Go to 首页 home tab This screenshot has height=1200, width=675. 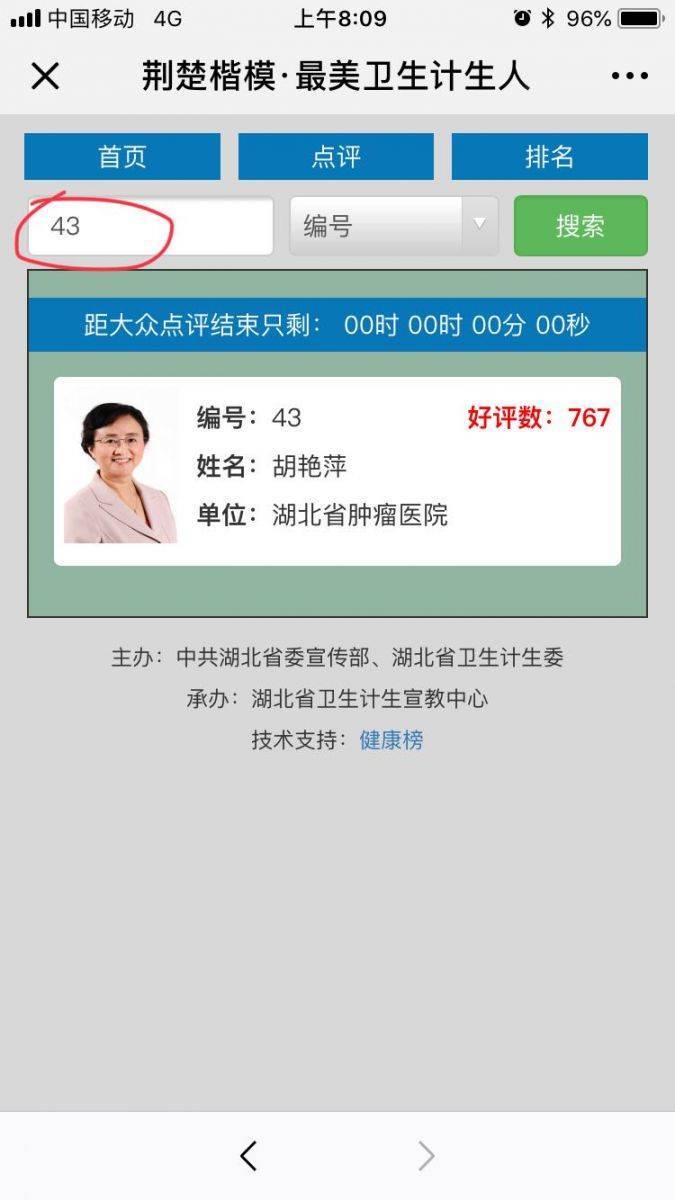click(x=122, y=157)
